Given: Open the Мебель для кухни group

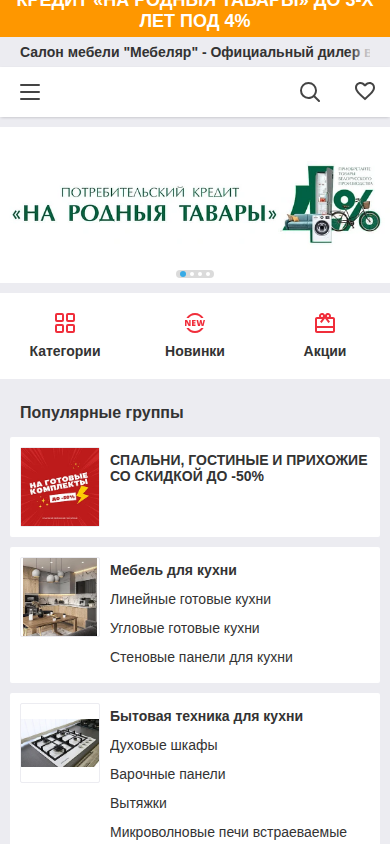Looking at the screenshot, I should (173, 570).
